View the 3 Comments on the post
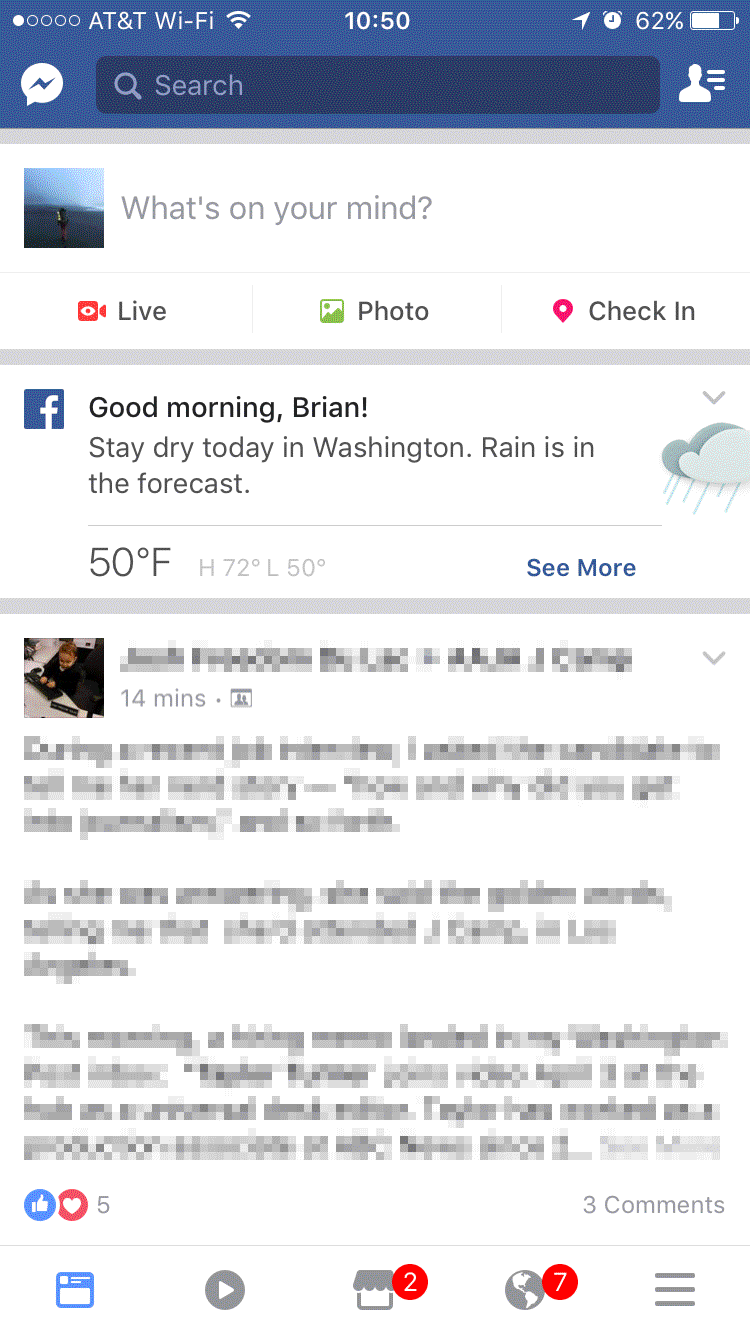 653,1205
